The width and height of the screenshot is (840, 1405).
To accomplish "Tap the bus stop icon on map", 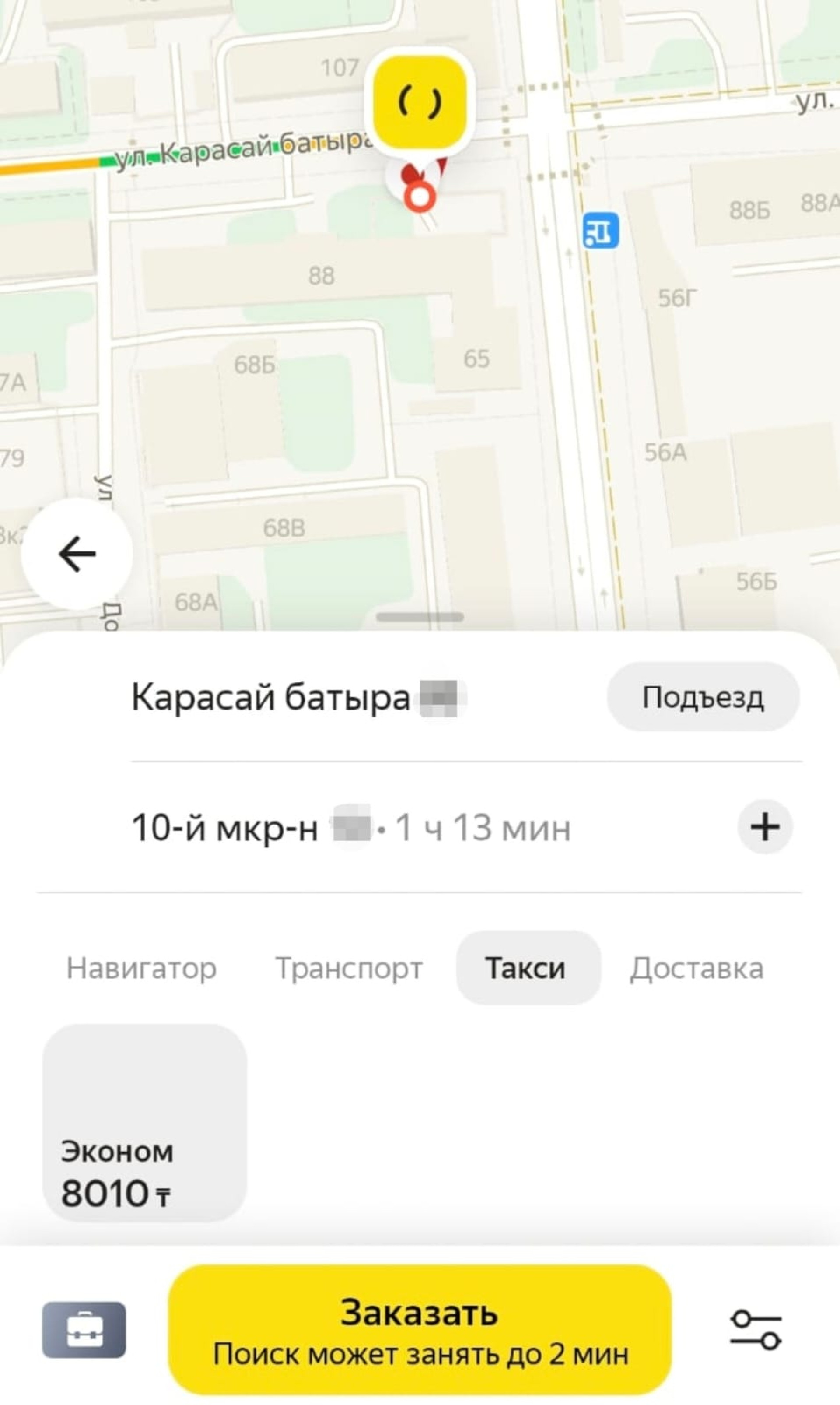I will 601,230.
